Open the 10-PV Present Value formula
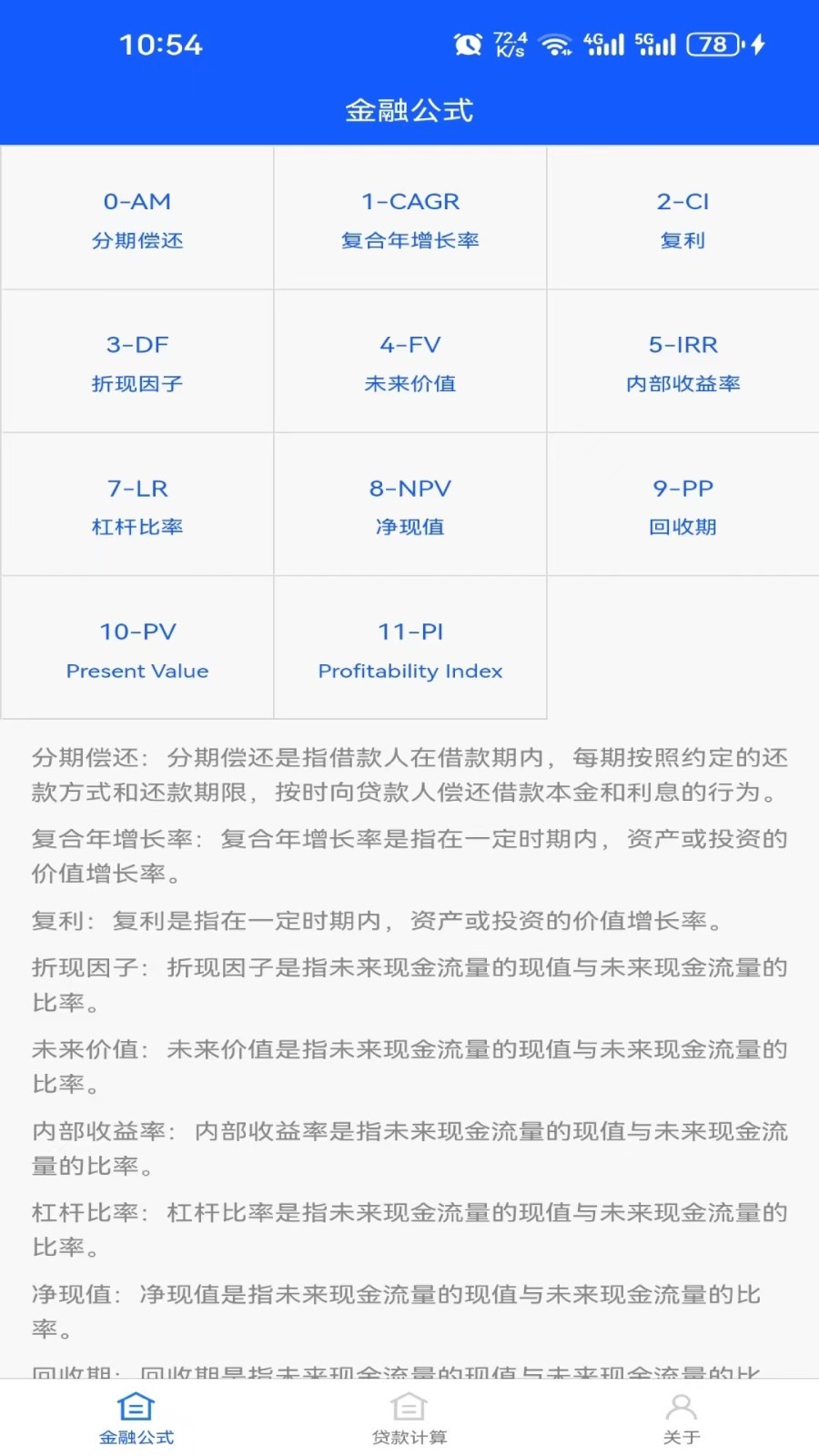Screen dimensions: 819x1456 click(137, 649)
